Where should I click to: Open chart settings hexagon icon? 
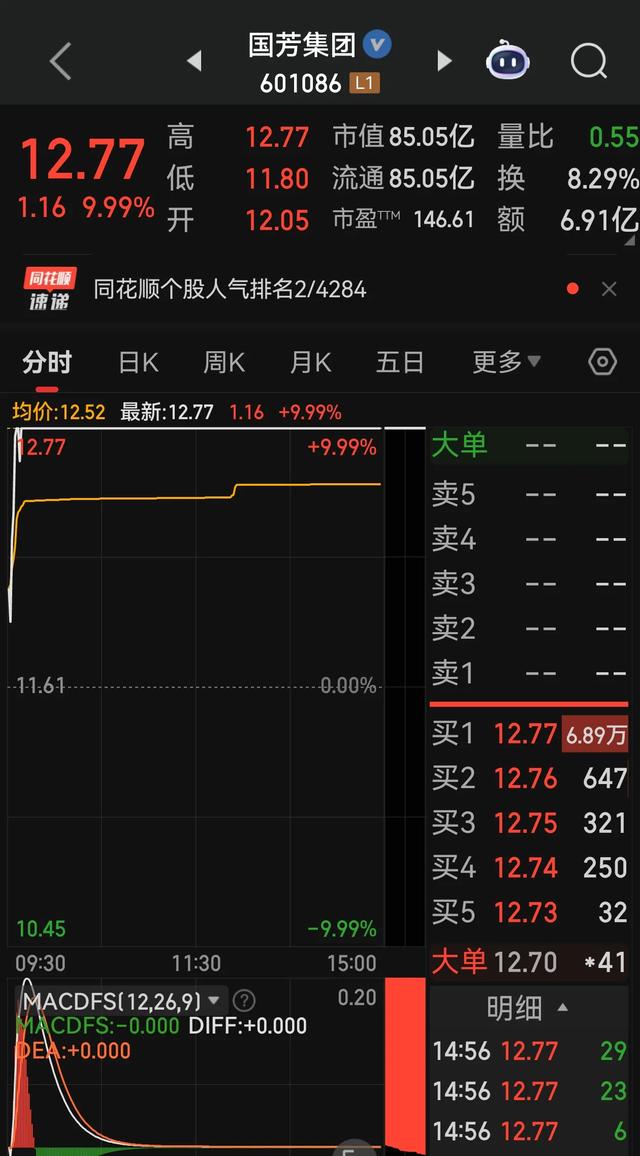point(602,362)
